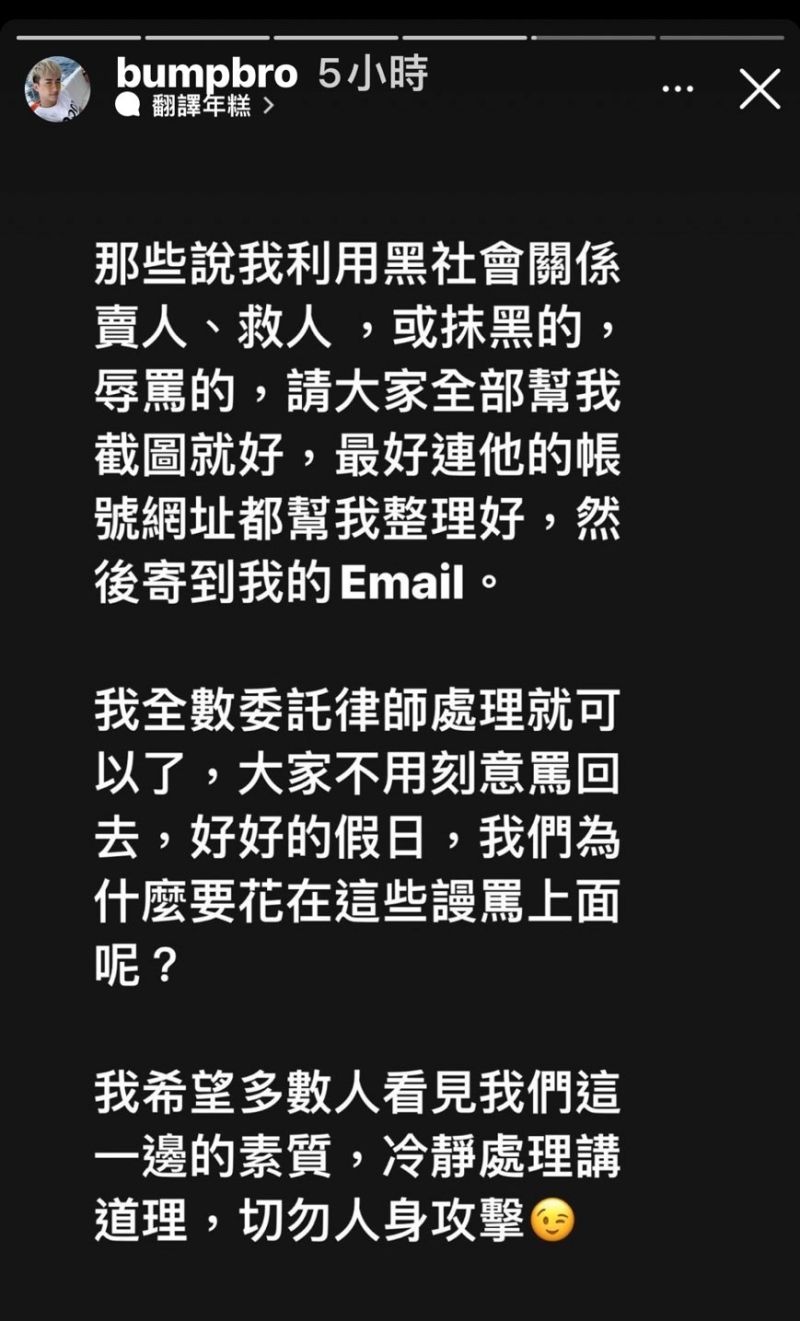The width and height of the screenshot is (800, 1321).
Task: Close the story viewer
Action: 760,90
